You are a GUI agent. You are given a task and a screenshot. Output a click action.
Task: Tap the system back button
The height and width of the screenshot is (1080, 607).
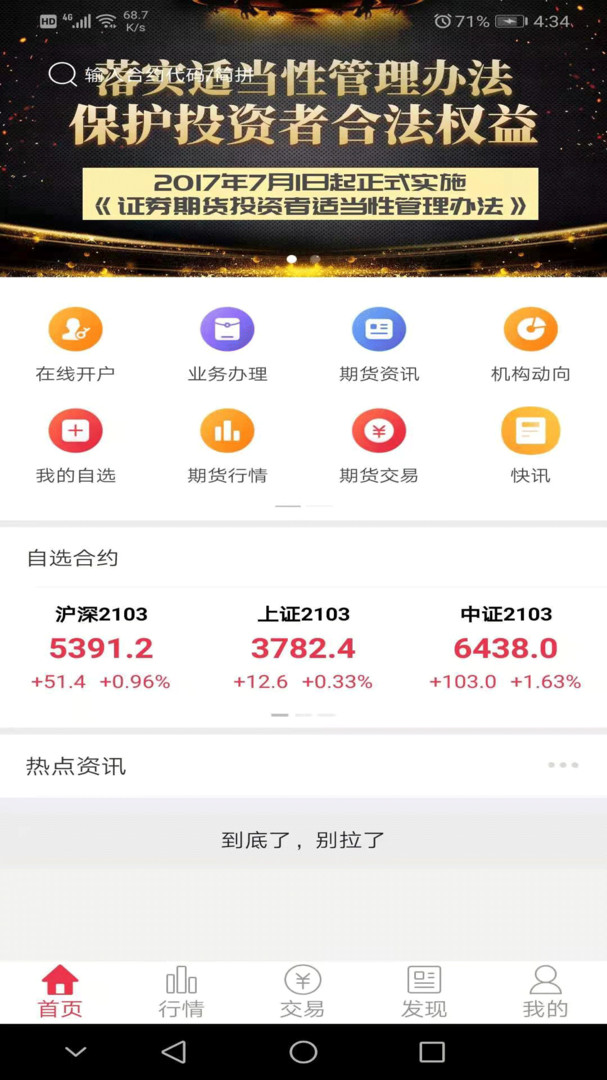[x=174, y=1052]
